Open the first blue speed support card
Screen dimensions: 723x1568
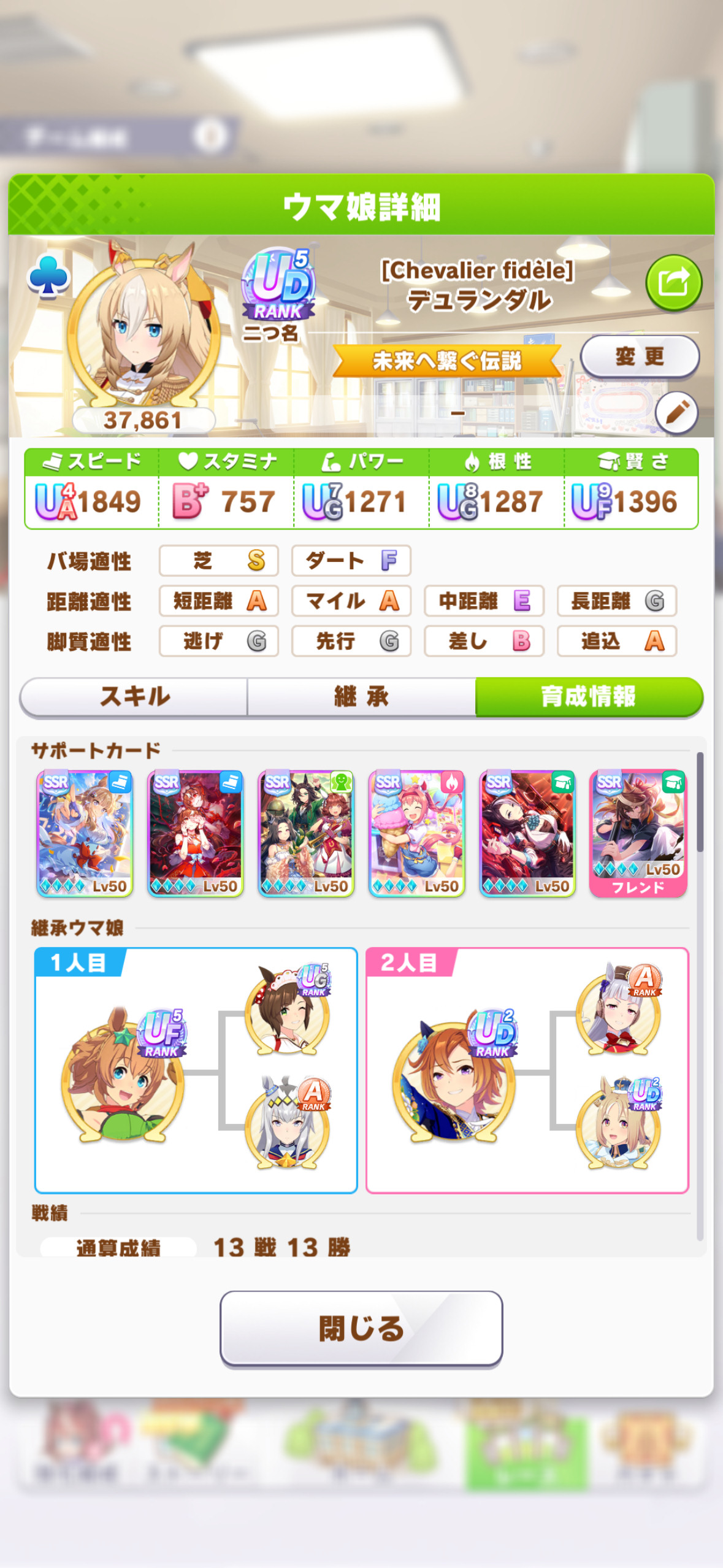click(x=85, y=834)
